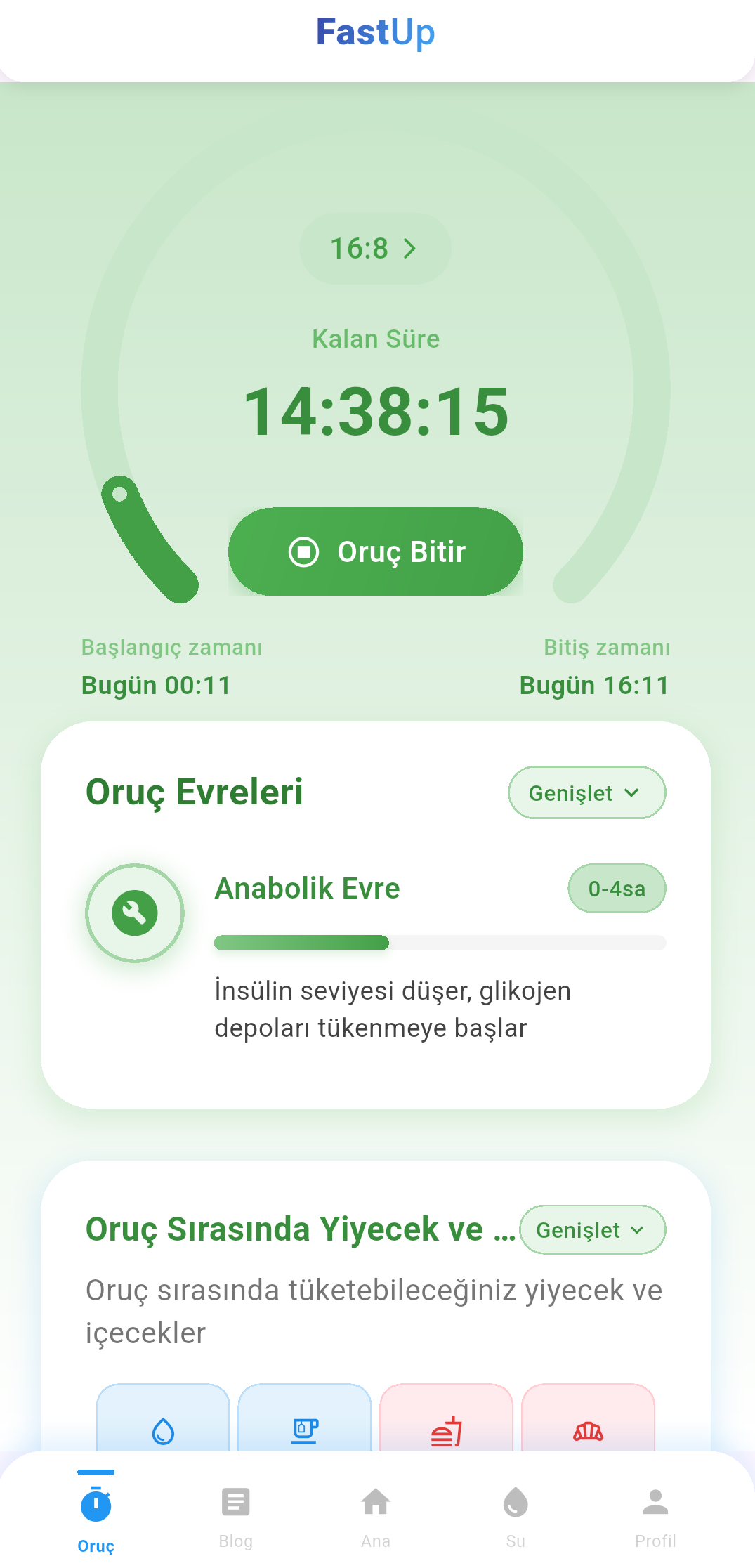Open the 16:8 fasting plan selector

tap(375, 248)
